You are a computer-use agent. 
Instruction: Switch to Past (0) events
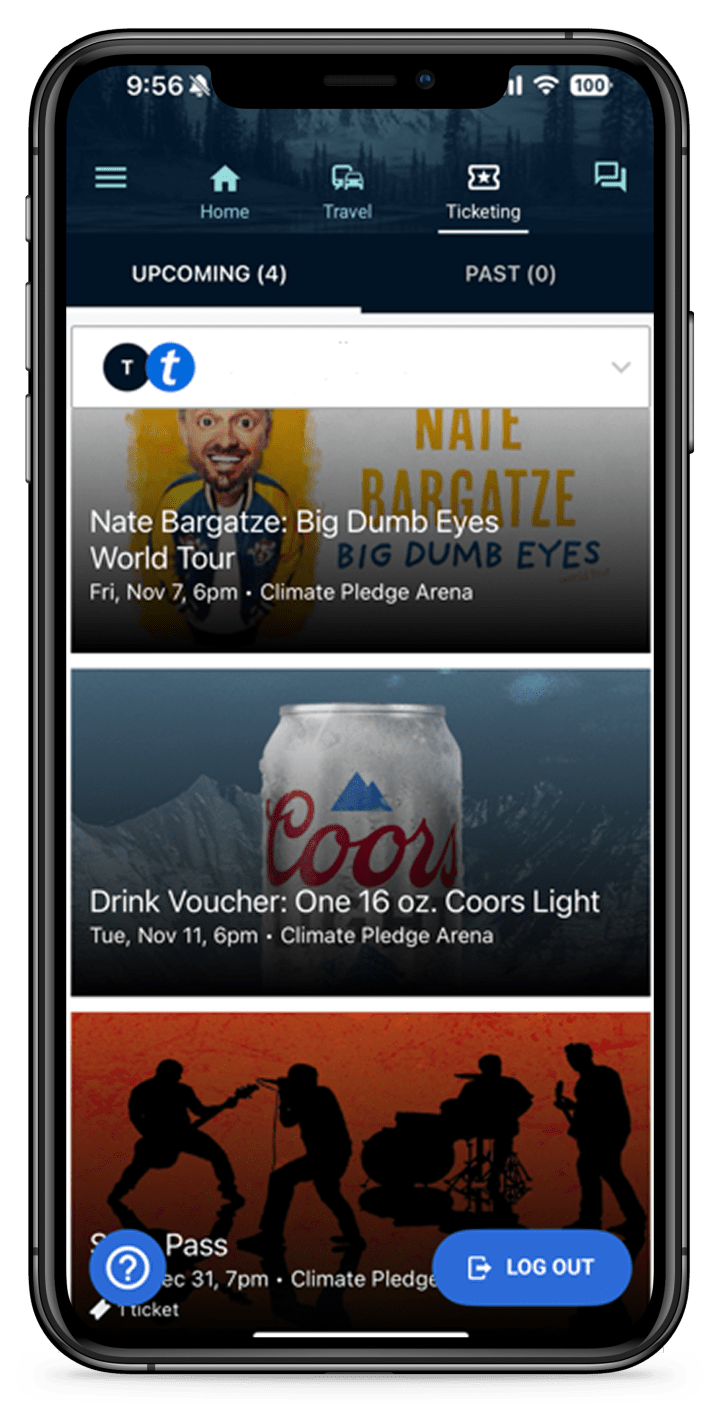pyautogui.click(x=510, y=274)
